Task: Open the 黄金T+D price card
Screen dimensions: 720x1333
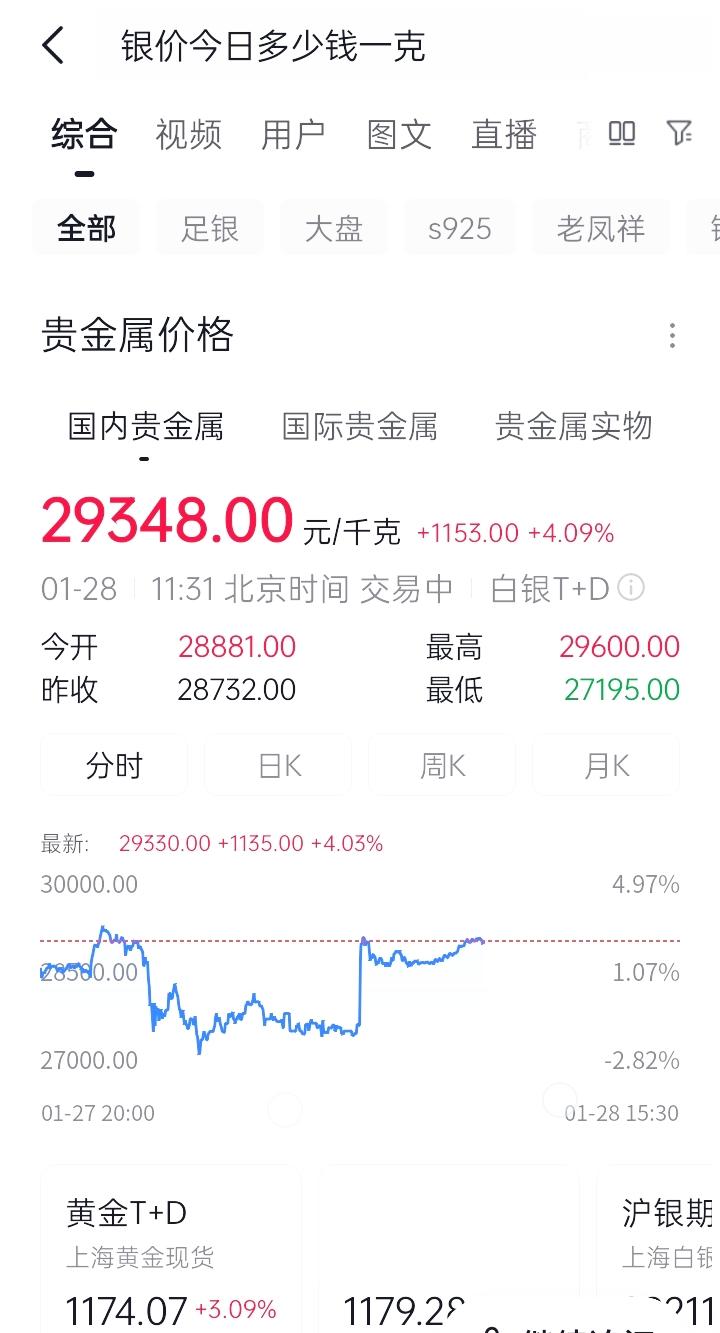Action: 170,1250
